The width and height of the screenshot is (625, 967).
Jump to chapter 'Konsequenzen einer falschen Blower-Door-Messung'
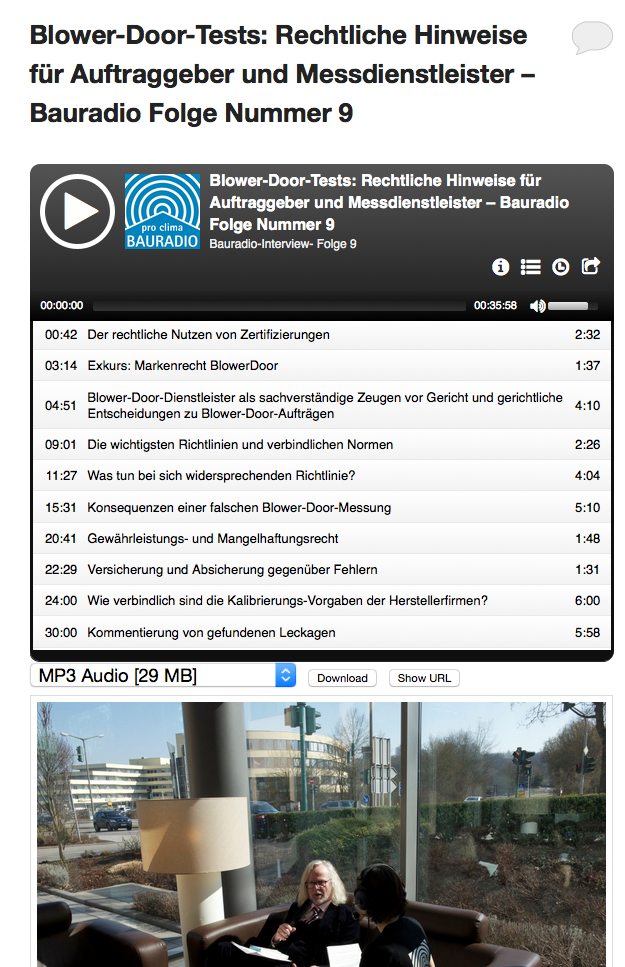pyautogui.click(x=239, y=508)
